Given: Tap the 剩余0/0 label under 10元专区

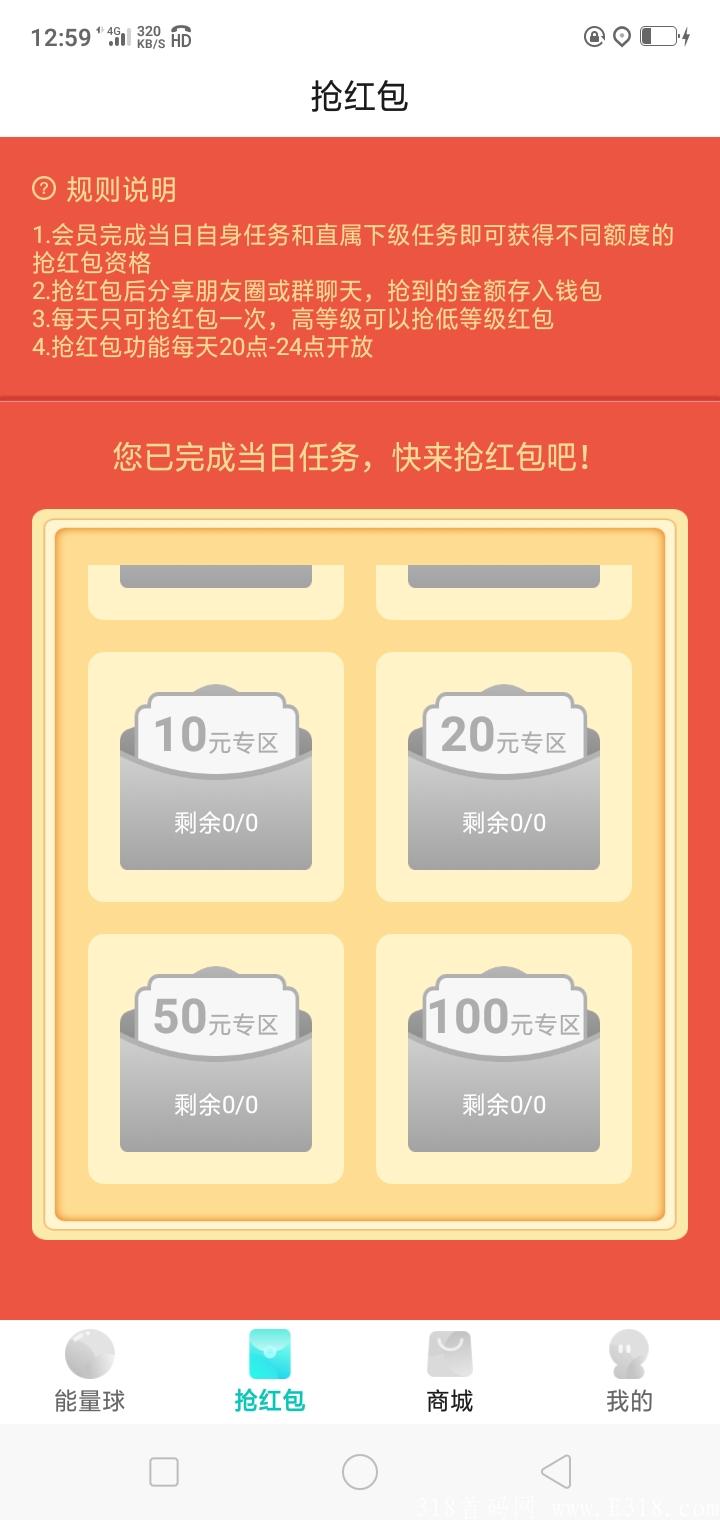Looking at the screenshot, I should 215,822.
